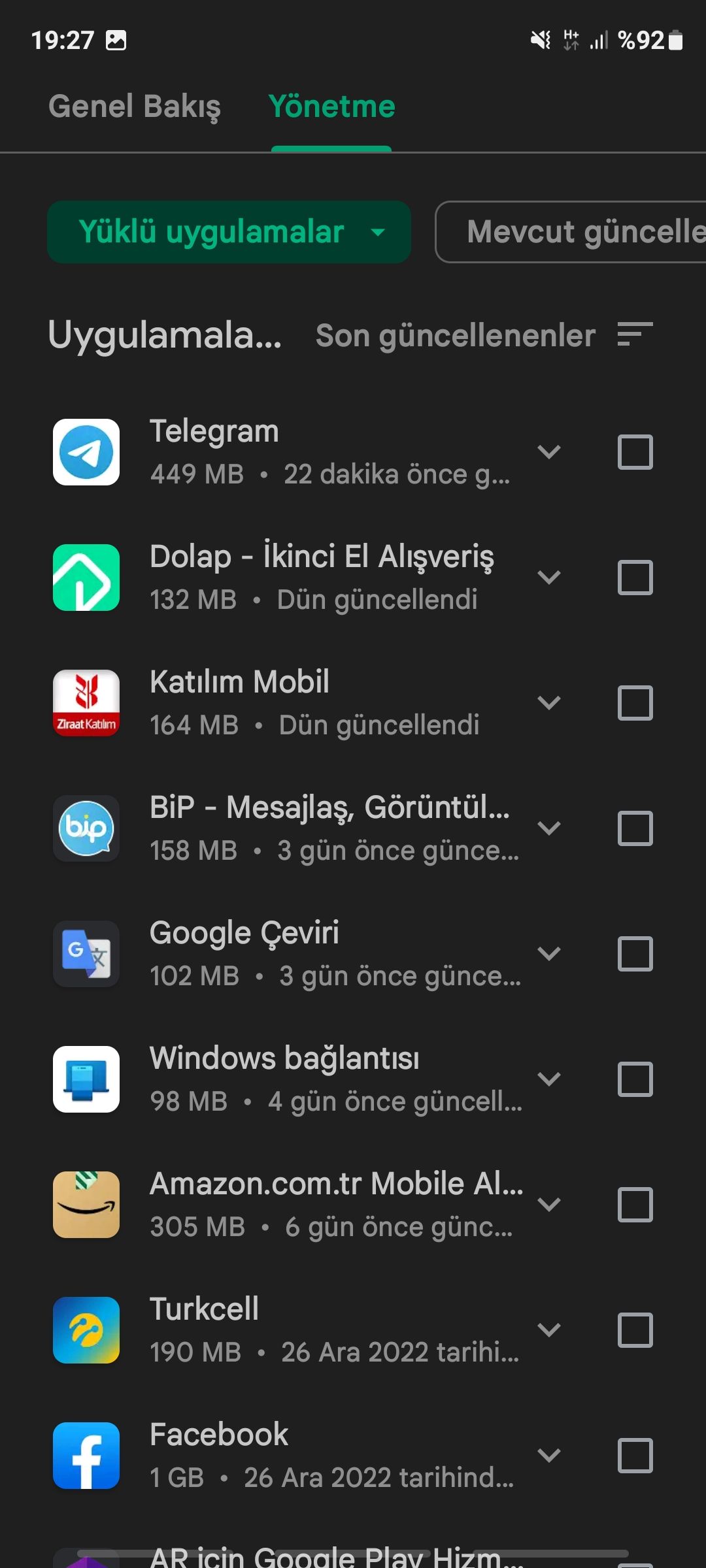Tap the Katılım Mobil Ziraat icon
This screenshot has height=1568, width=706.
[x=86, y=702]
